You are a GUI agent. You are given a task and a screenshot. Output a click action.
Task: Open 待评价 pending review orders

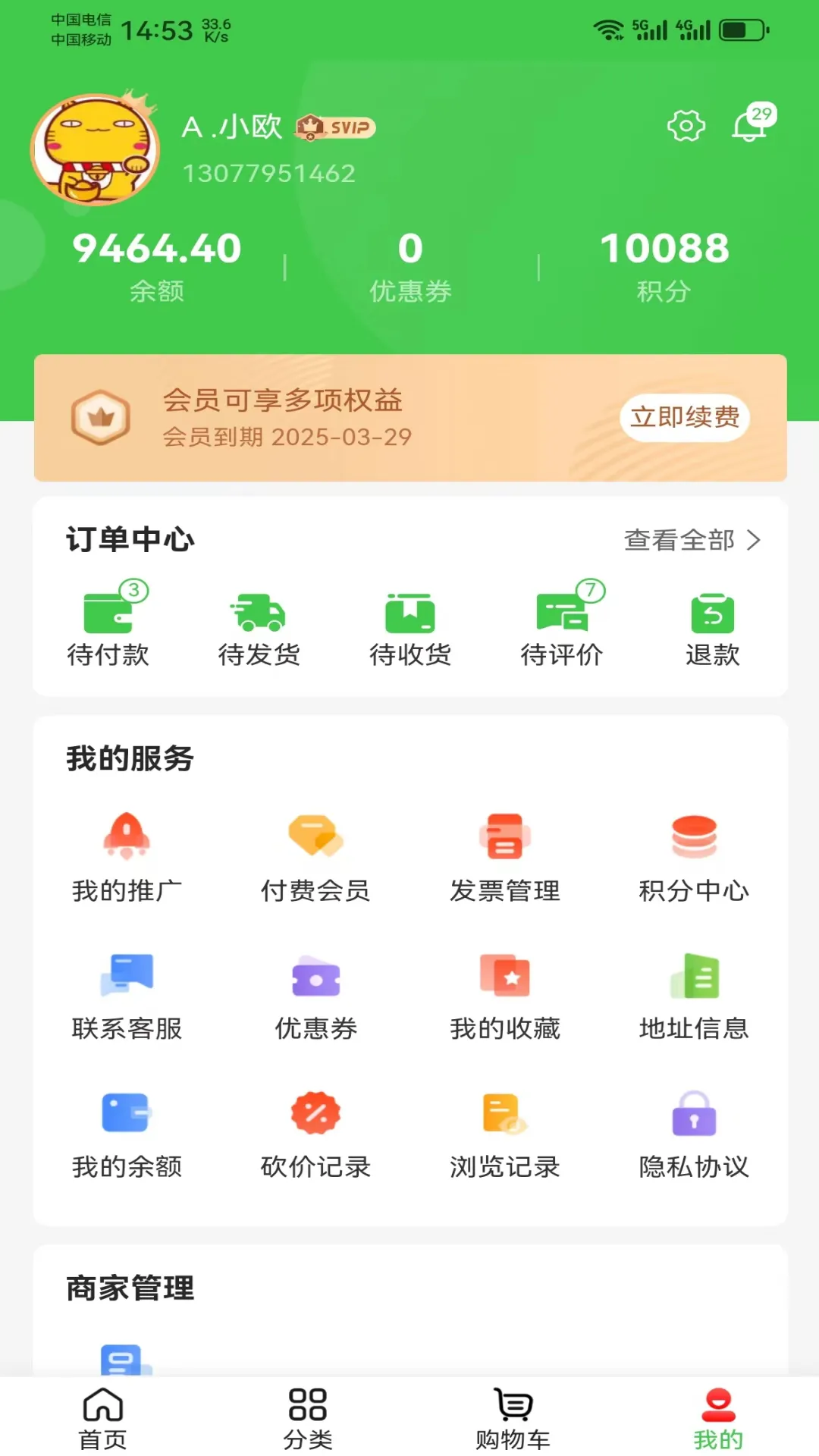click(561, 626)
